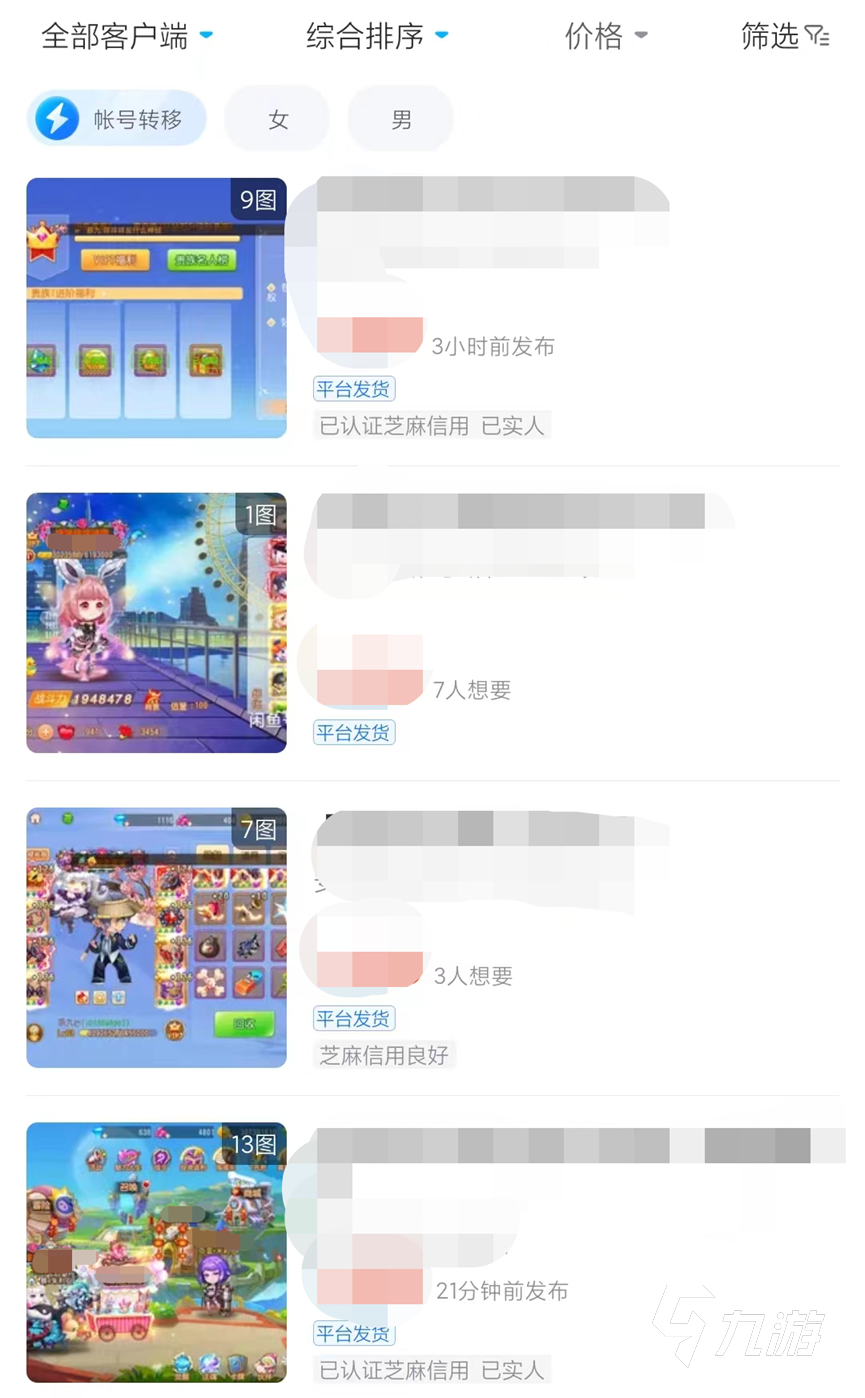Filter by 男 characters
Screen dimensions: 865x1398
point(401,120)
